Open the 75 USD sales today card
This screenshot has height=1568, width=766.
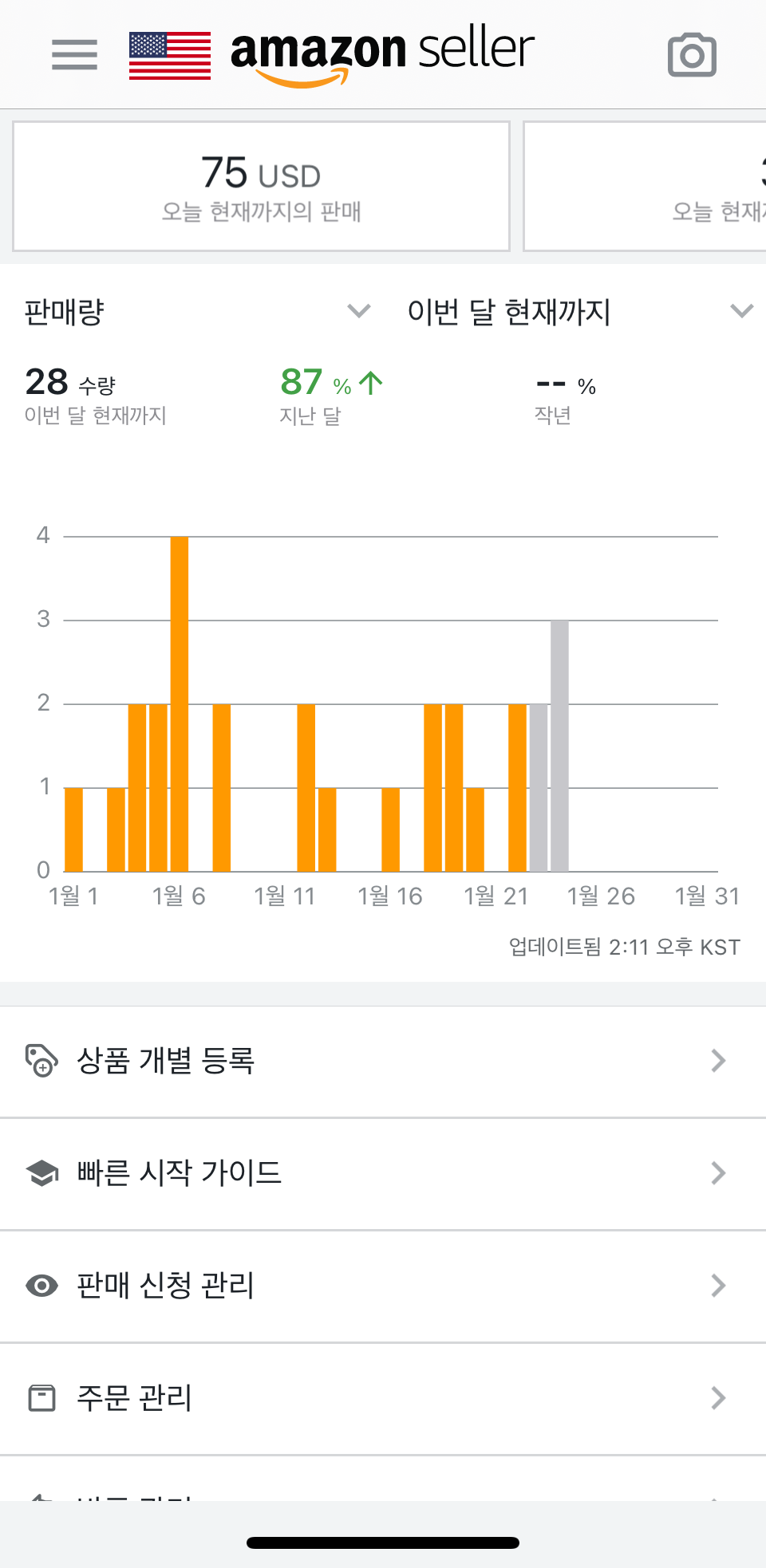pos(261,187)
